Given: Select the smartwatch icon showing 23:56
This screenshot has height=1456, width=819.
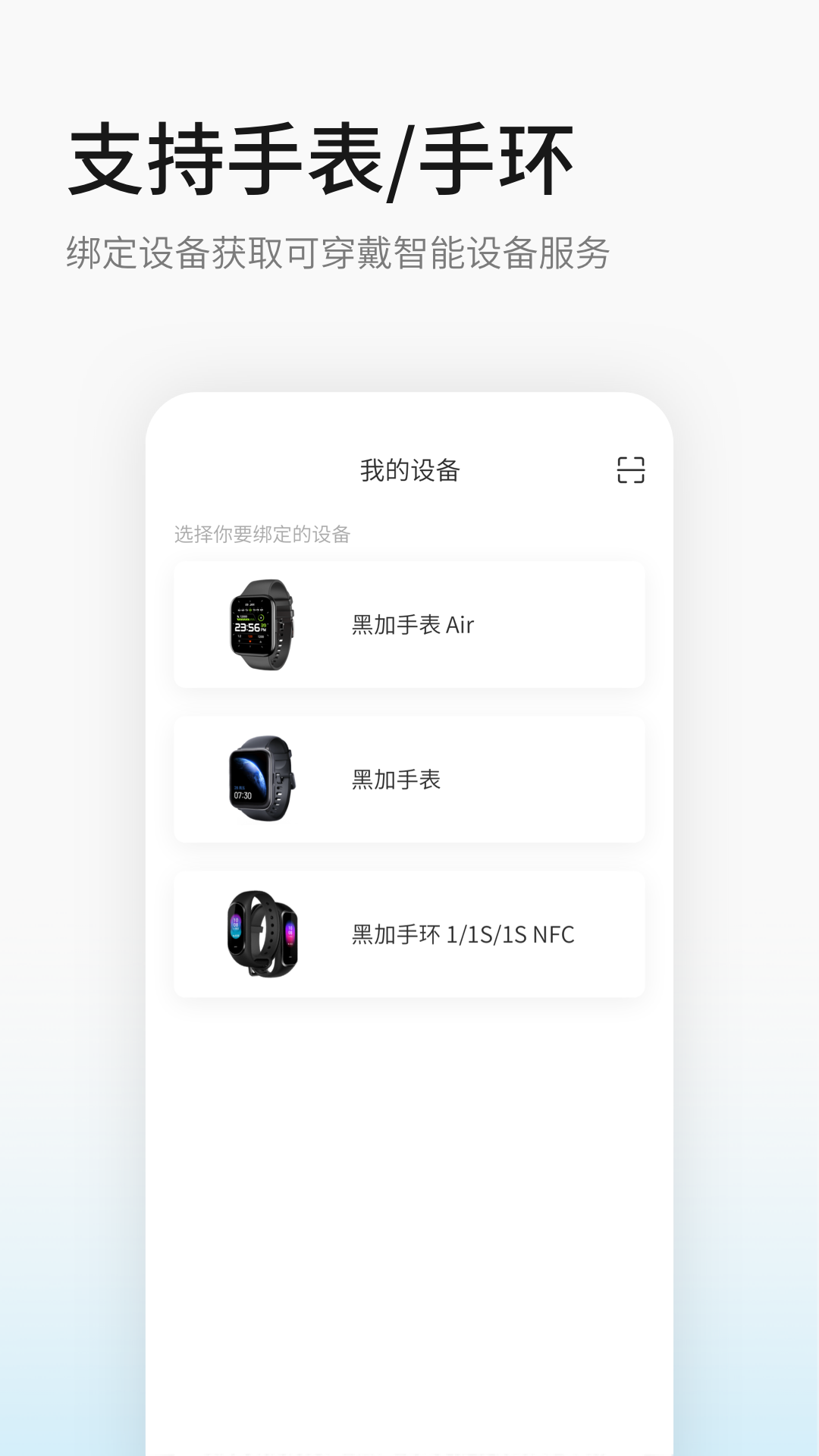Looking at the screenshot, I should (x=262, y=625).
